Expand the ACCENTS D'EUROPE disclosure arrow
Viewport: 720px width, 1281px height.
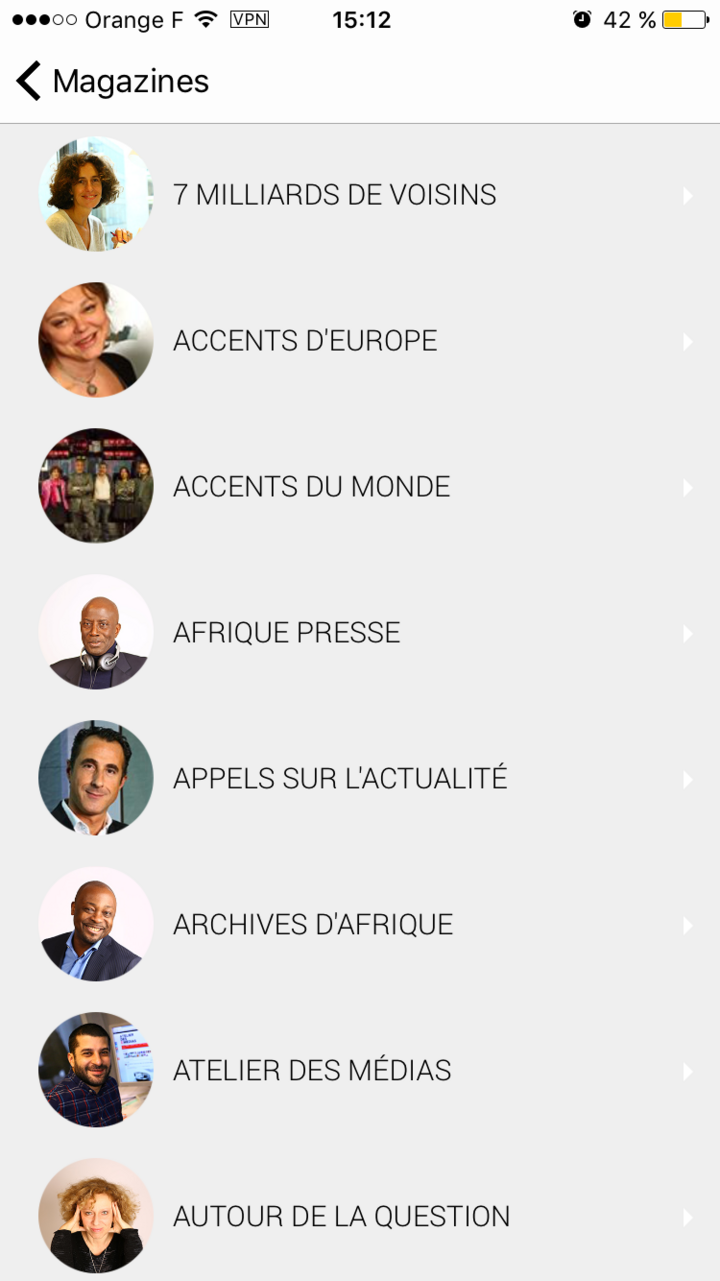click(x=688, y=341)
